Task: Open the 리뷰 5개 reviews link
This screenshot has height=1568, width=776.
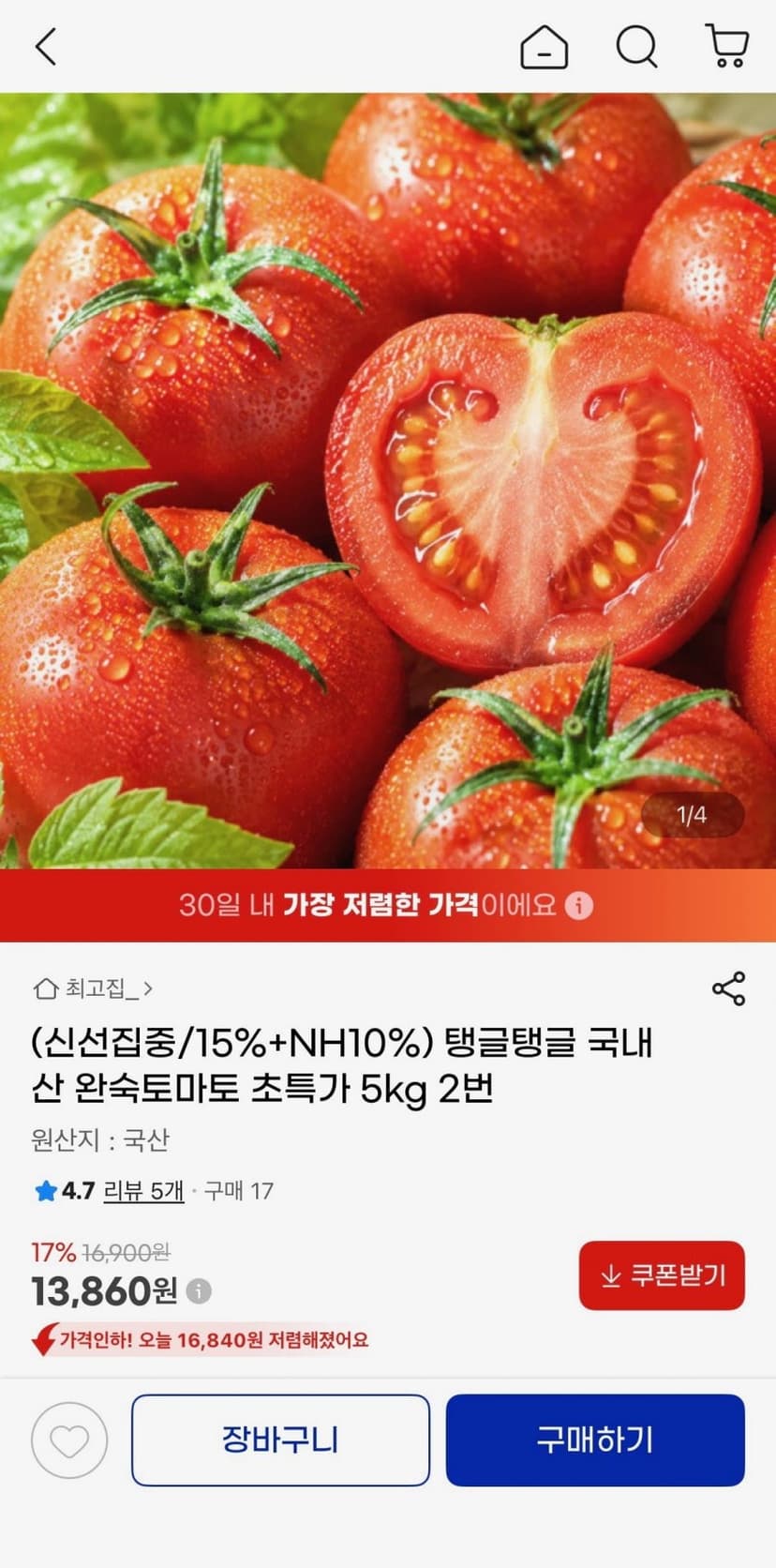Action: pos(143,1191)
